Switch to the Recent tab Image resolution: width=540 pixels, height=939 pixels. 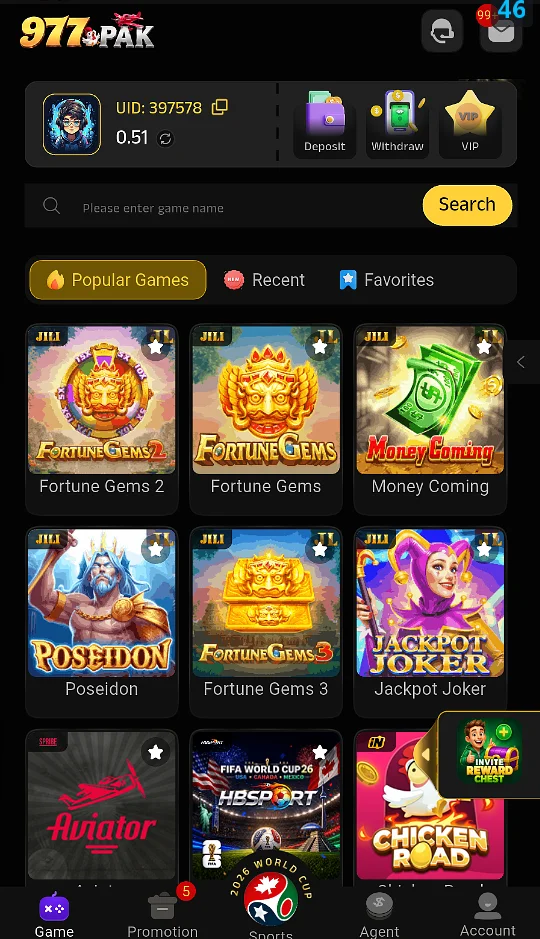pyautogui.click(x=265, y=280)
